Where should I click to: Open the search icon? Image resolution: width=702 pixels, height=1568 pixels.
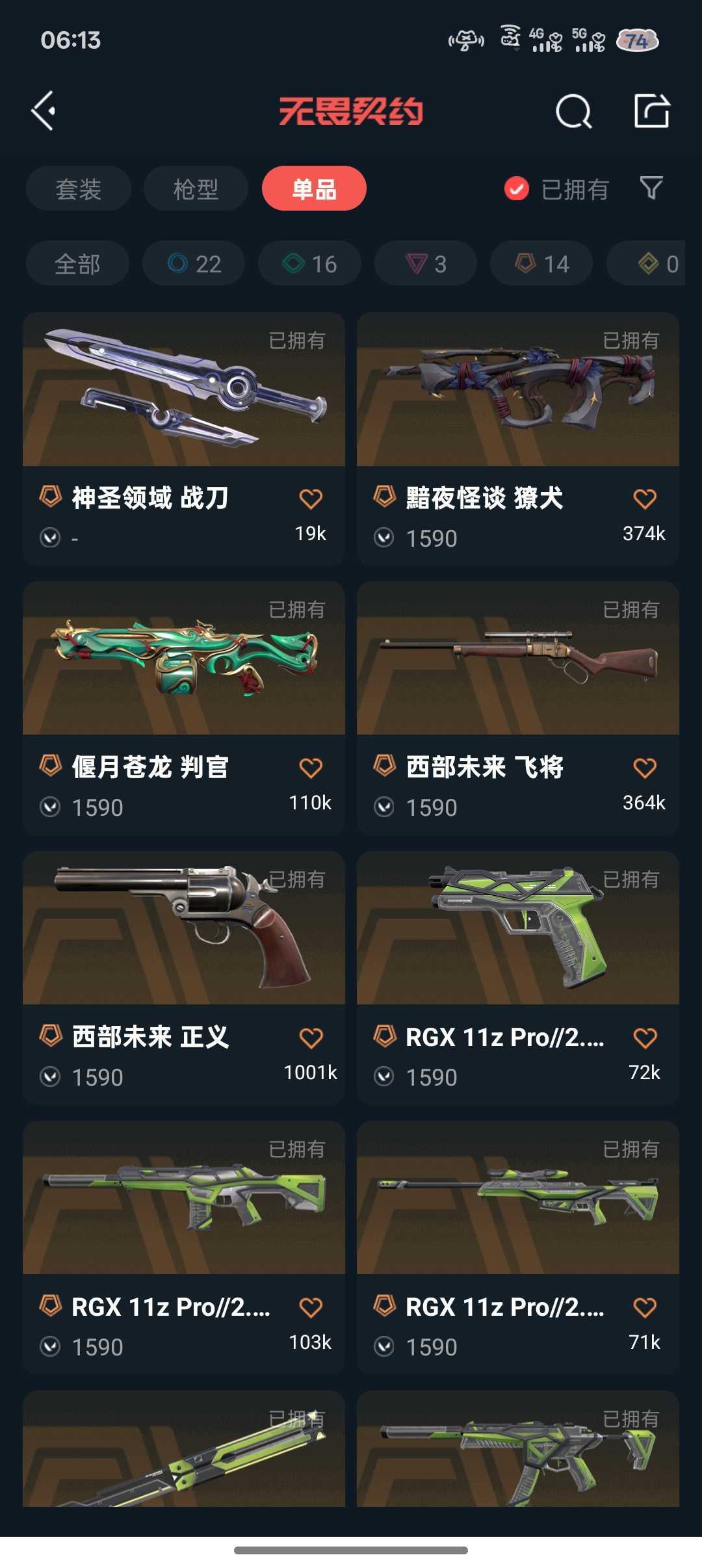pos(573,111)
